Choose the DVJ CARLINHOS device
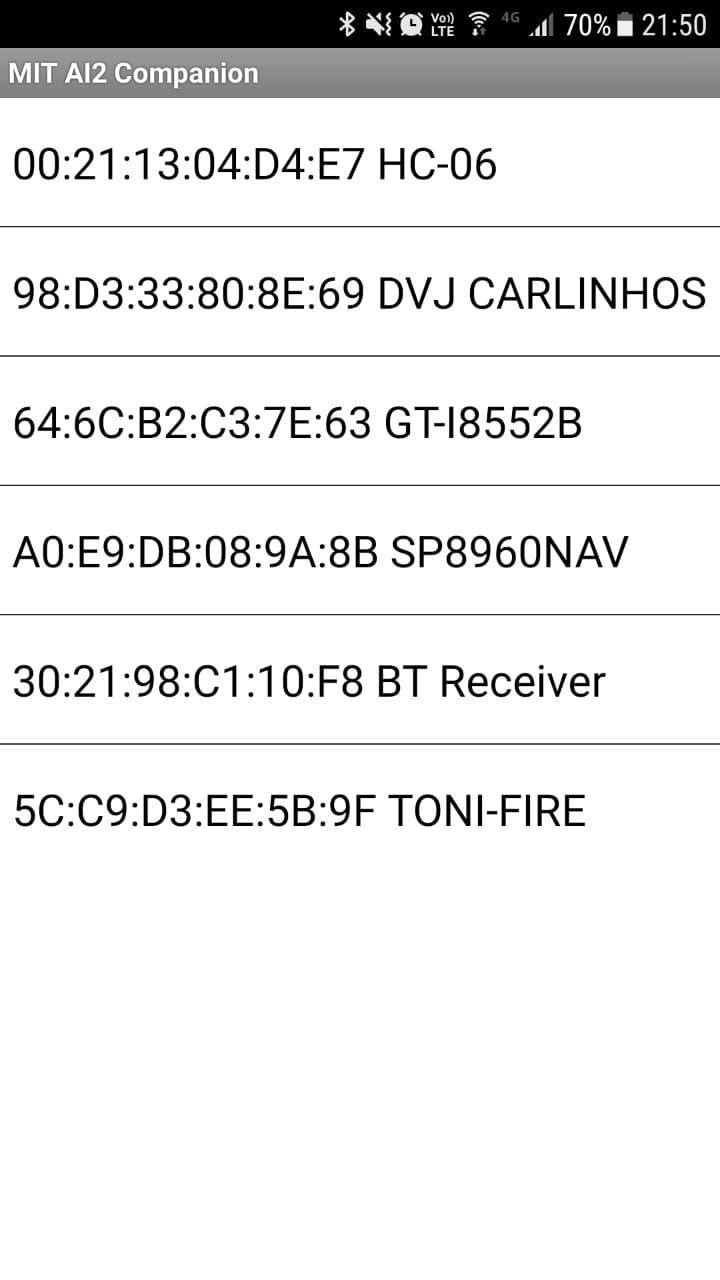The width and height of the screenshot is (720, 1280). click(x=359, y=293)
